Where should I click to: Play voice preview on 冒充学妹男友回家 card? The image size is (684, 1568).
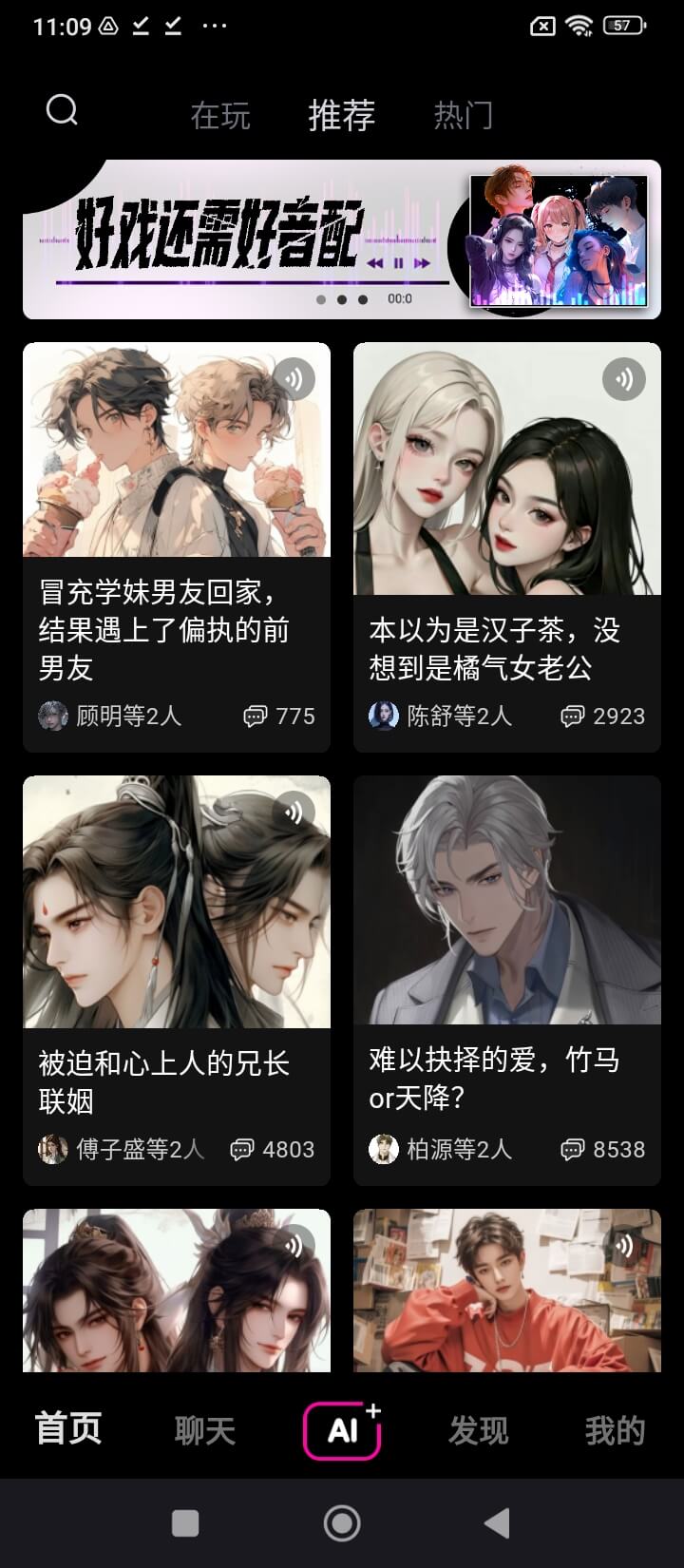point(294,380)
